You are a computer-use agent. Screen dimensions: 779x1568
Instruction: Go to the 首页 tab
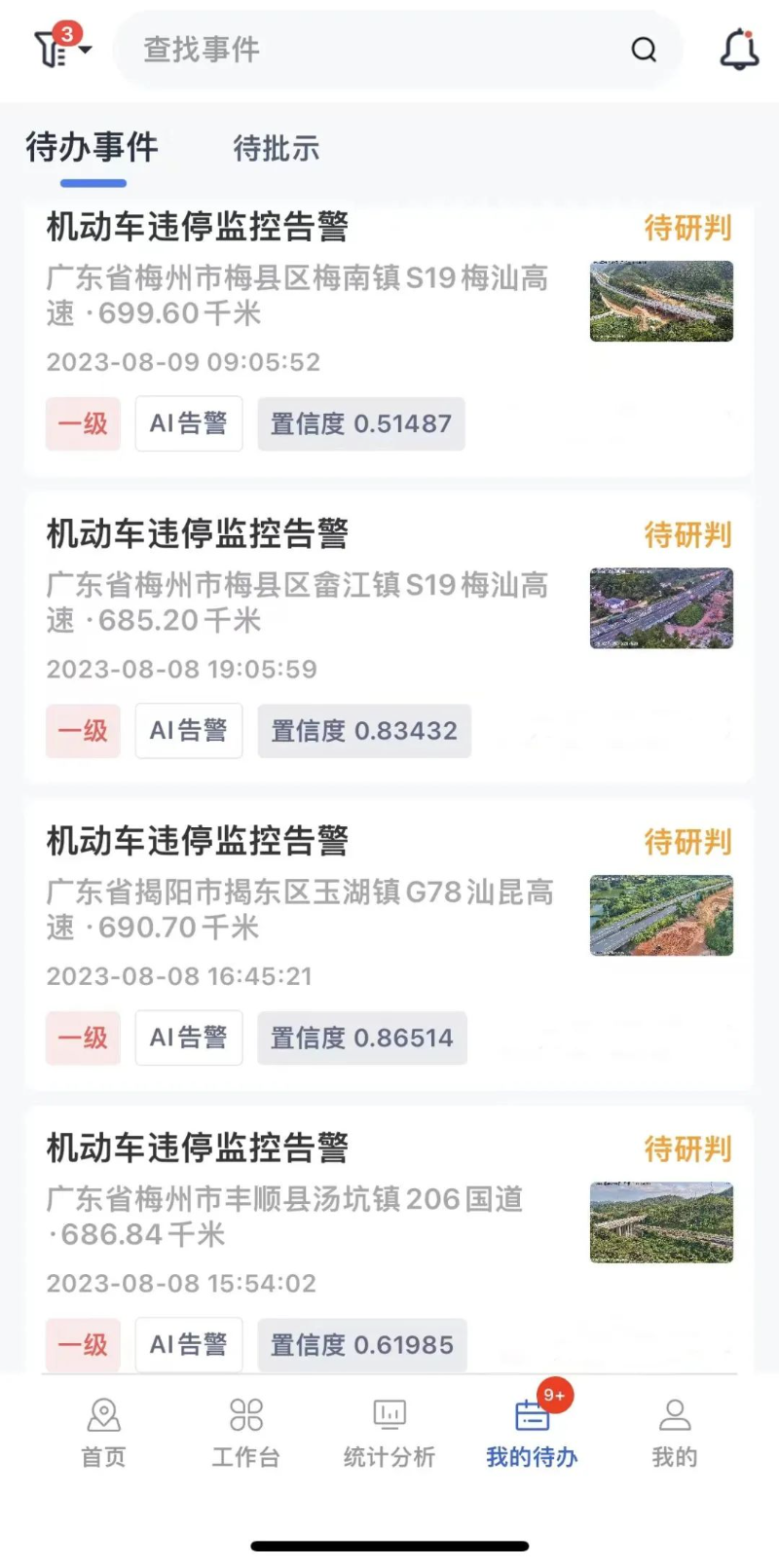click(x=103, y=1432)
